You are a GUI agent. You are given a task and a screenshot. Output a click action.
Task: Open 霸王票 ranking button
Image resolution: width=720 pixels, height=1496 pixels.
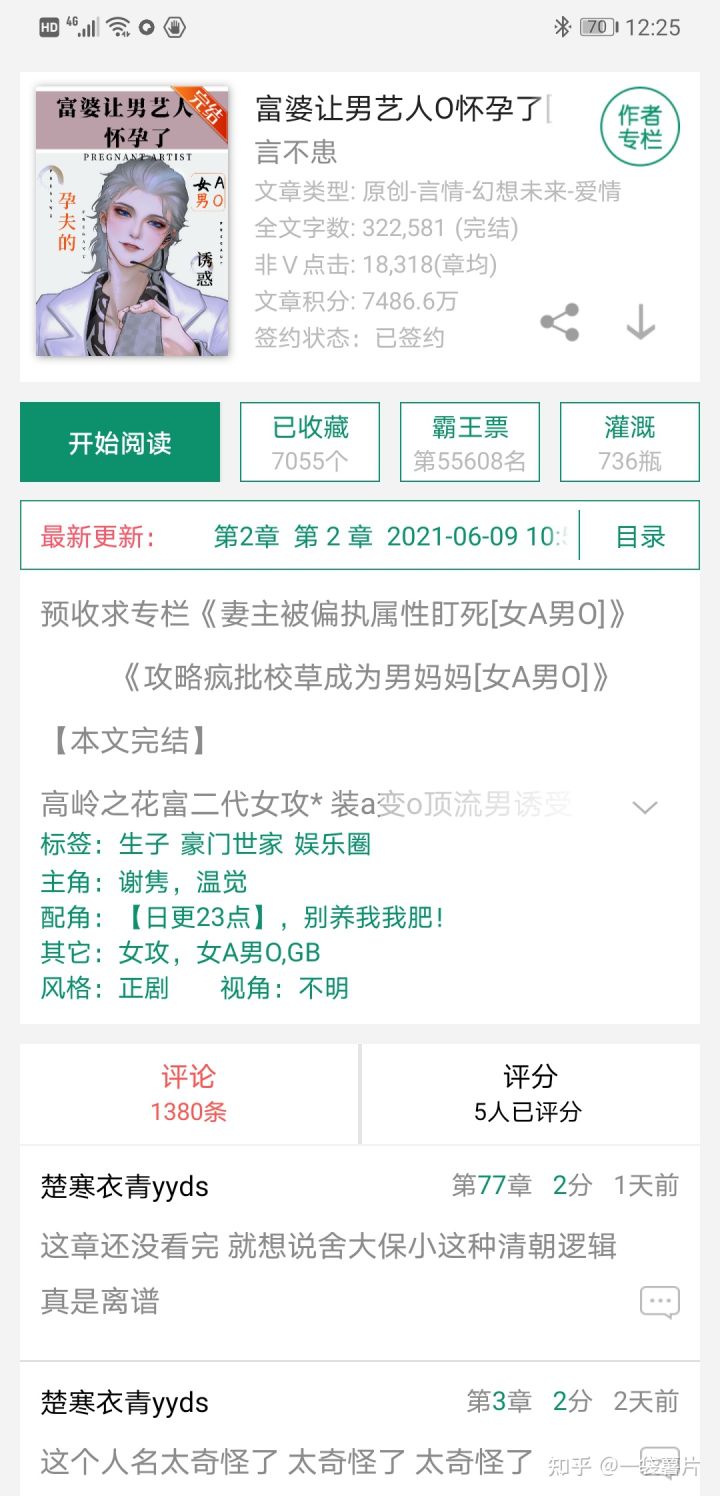[470, 442]
